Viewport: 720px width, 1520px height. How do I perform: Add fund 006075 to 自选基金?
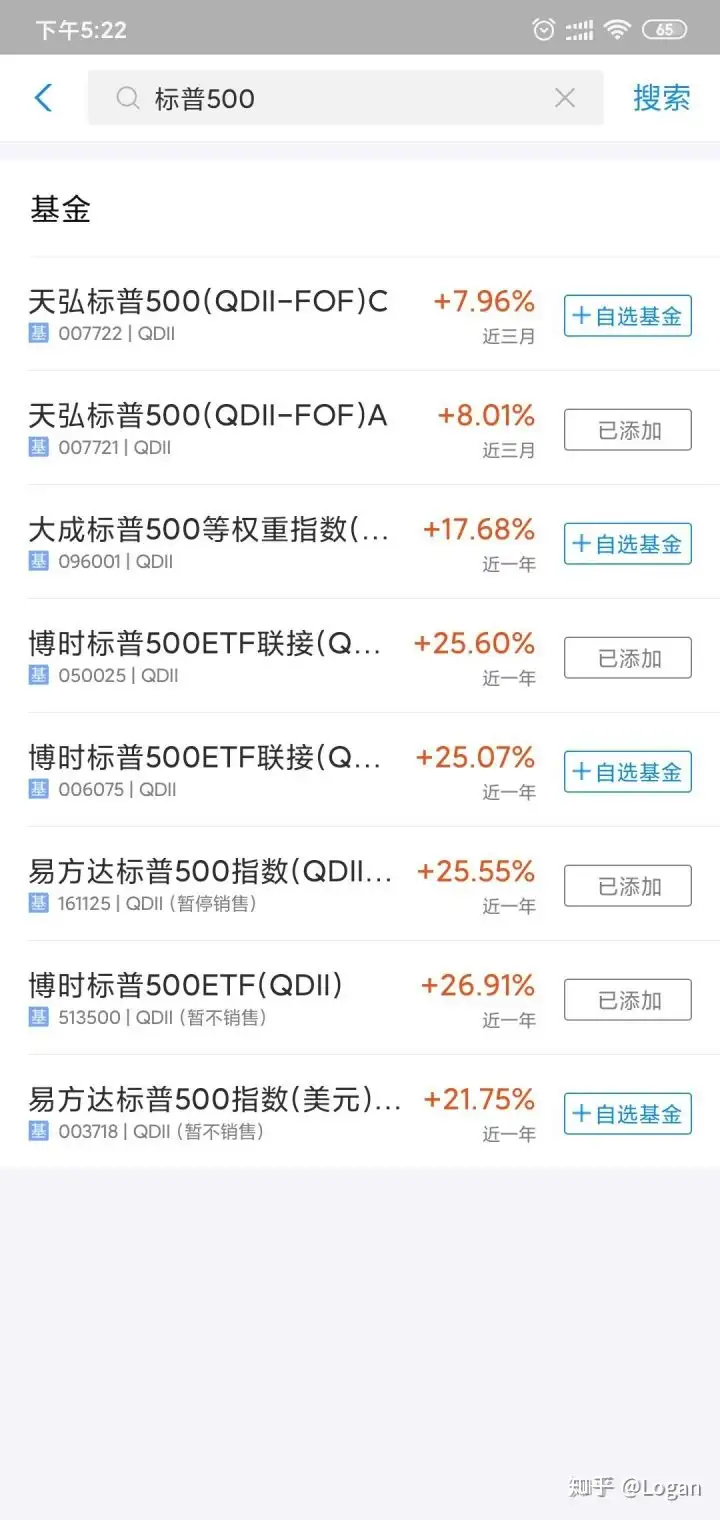628,772
